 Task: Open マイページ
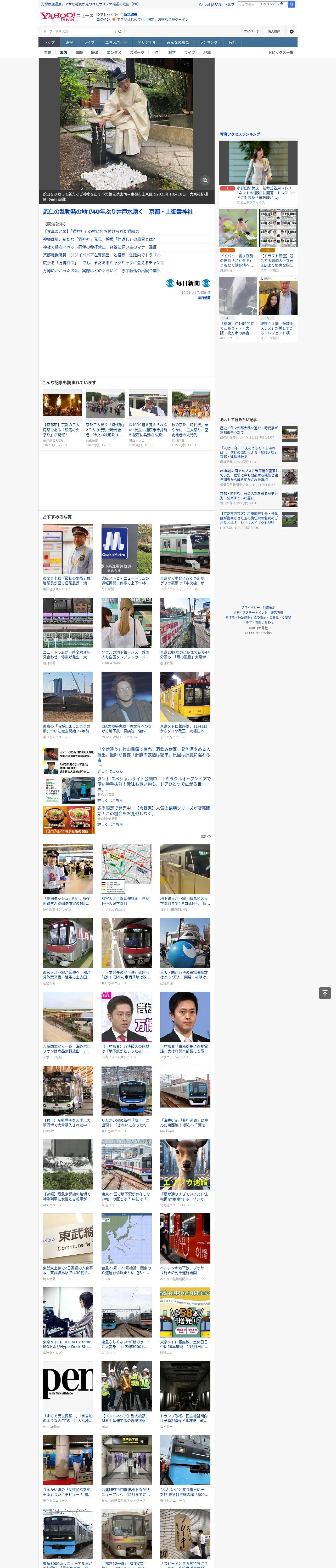point(252,32)
